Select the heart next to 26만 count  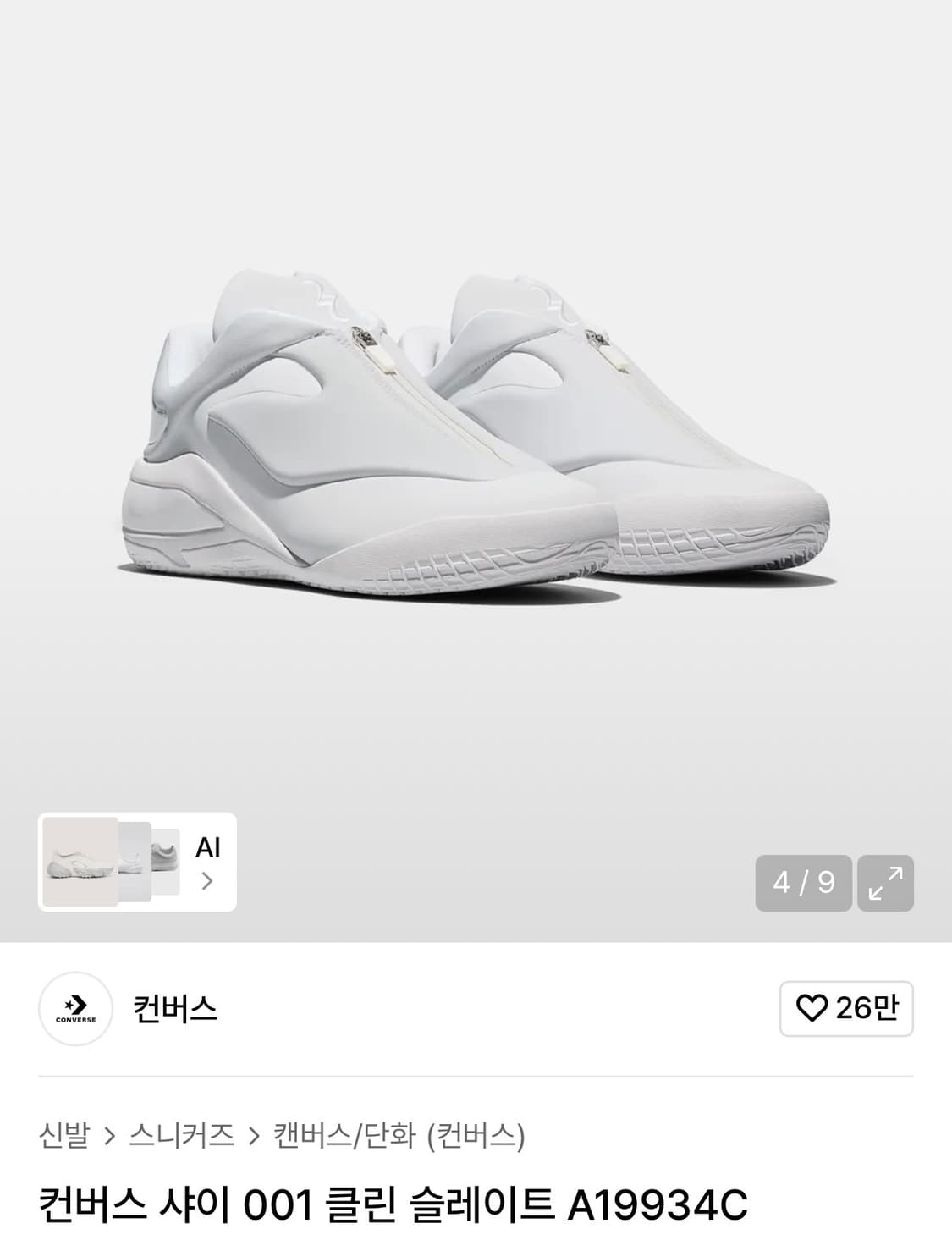(812, 1009)
